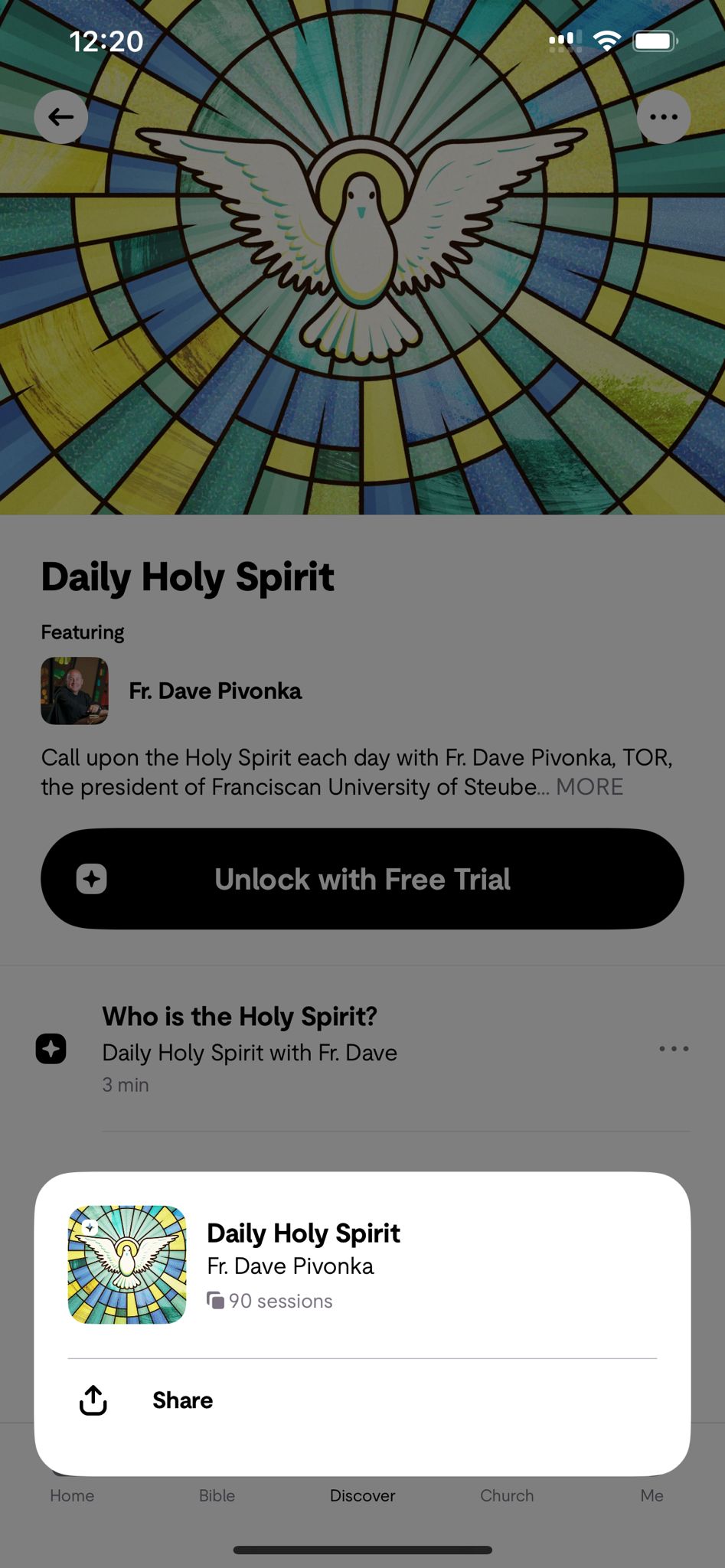Viewport: 725px width, 1568px height.
Task: Switch to the Bible tab
Action: (x=217, y=1495)
